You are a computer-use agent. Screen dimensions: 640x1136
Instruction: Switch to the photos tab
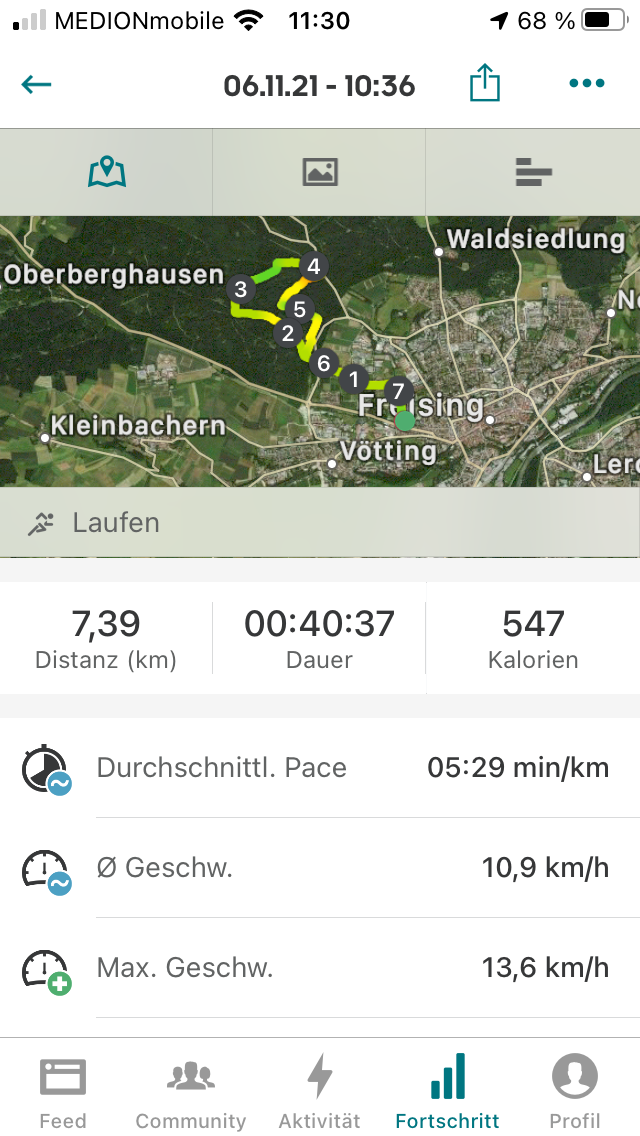[x=320, y=172]
